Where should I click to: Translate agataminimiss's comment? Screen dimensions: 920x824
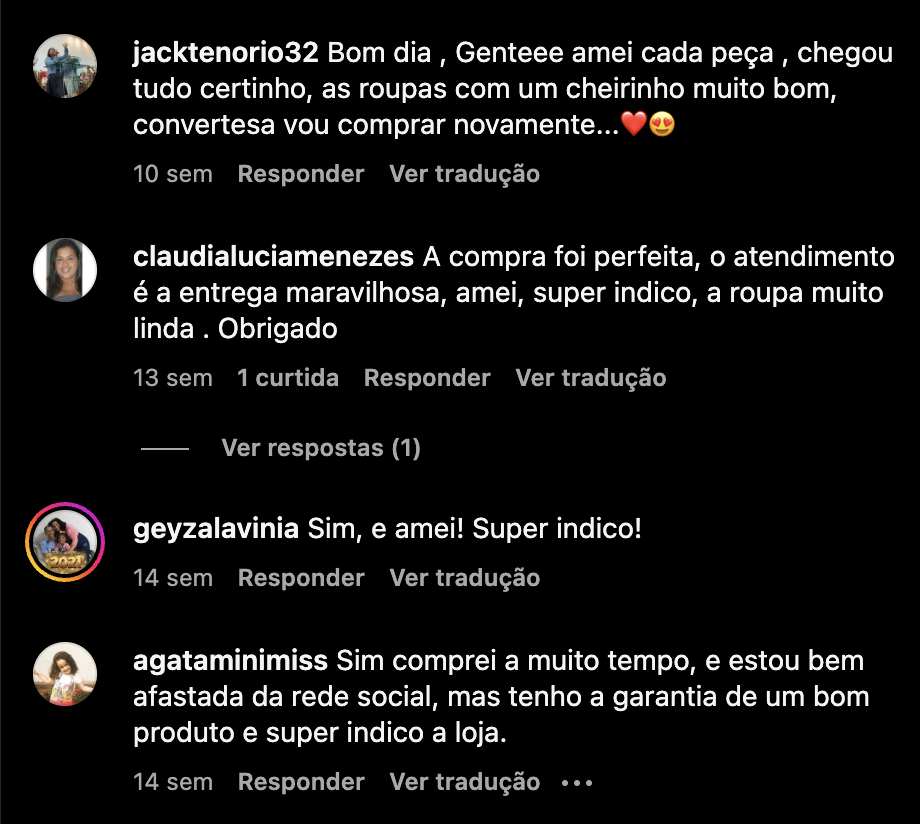[x=464, y=782]
